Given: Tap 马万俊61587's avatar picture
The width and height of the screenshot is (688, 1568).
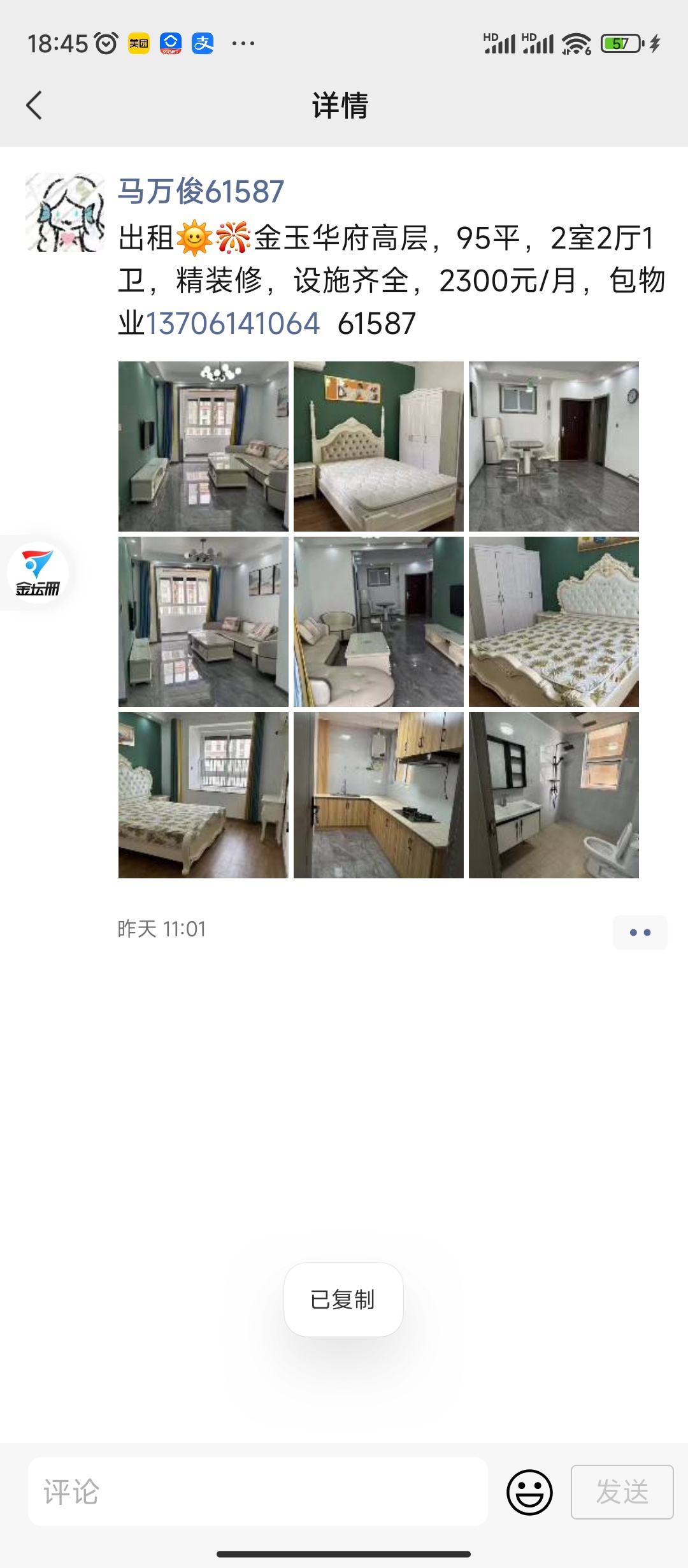Looking at the screenshot, I should click(65, 212).
